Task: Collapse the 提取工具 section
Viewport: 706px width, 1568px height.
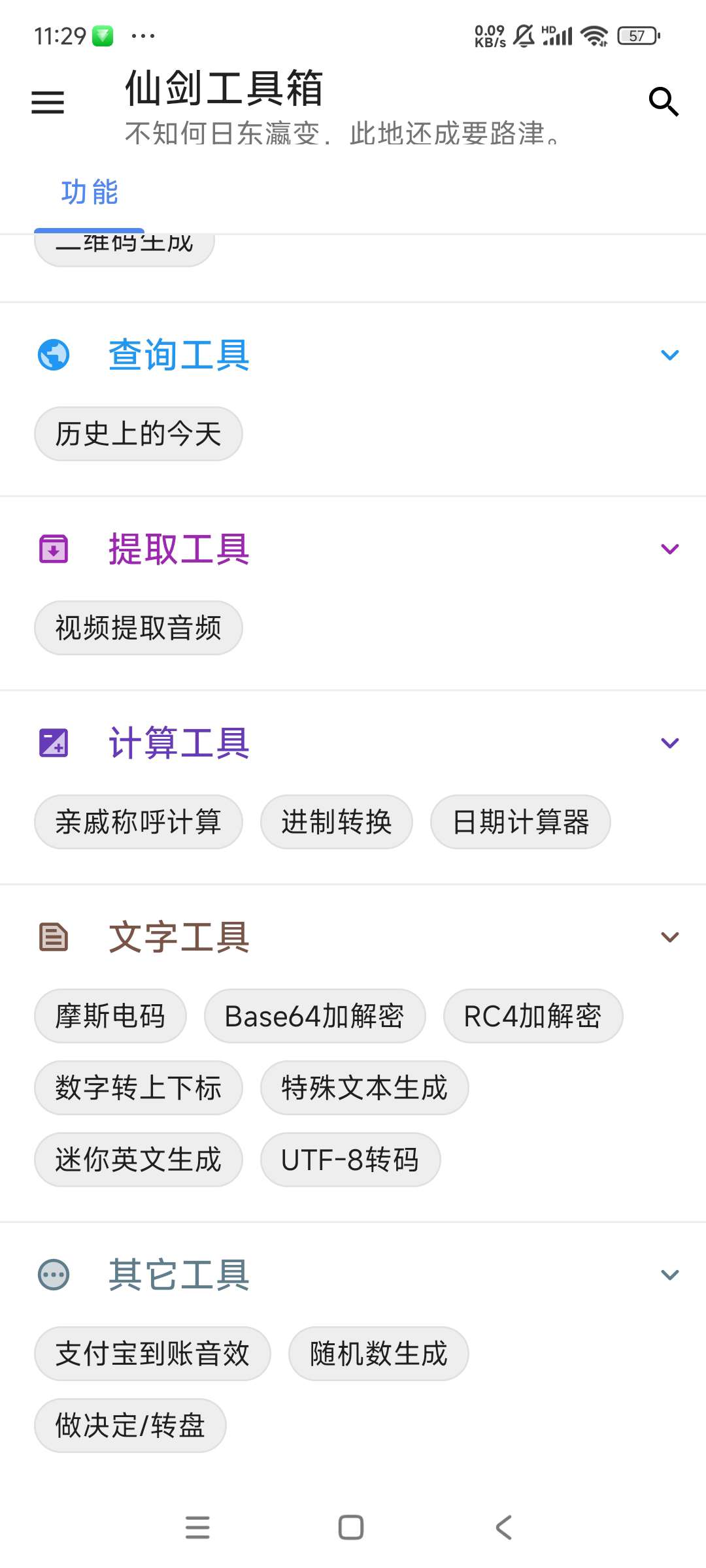Action: point(670,549)
